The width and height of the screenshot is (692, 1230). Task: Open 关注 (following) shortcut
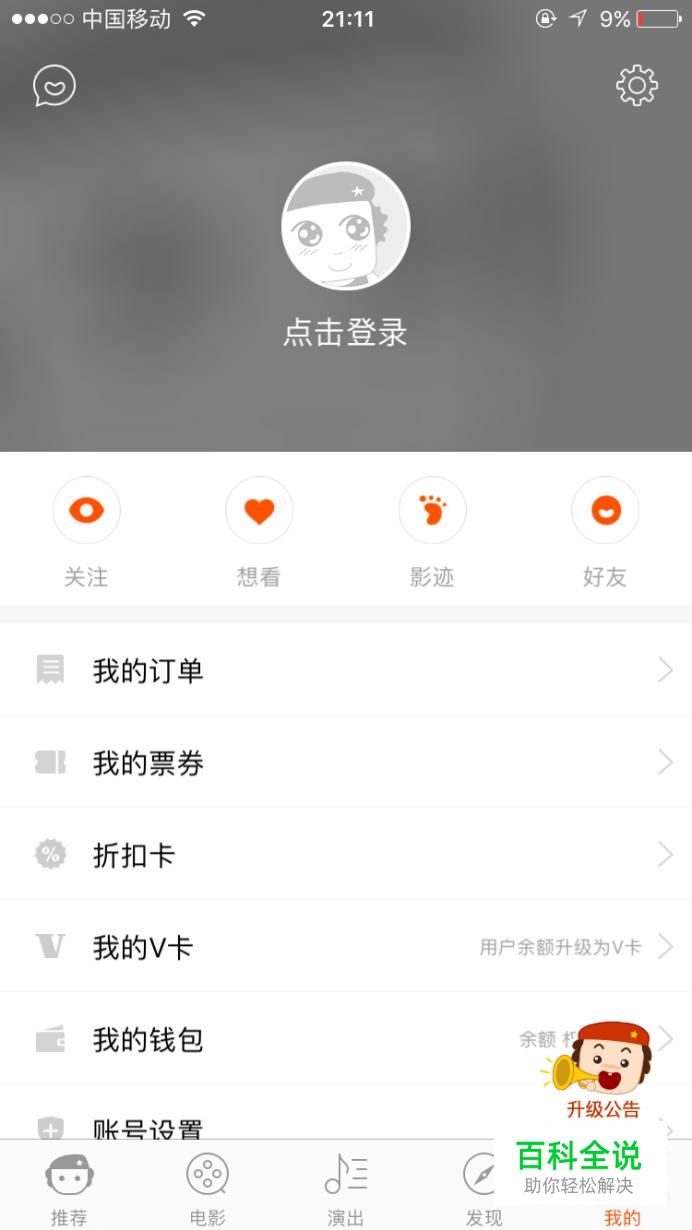pos(86,511)
